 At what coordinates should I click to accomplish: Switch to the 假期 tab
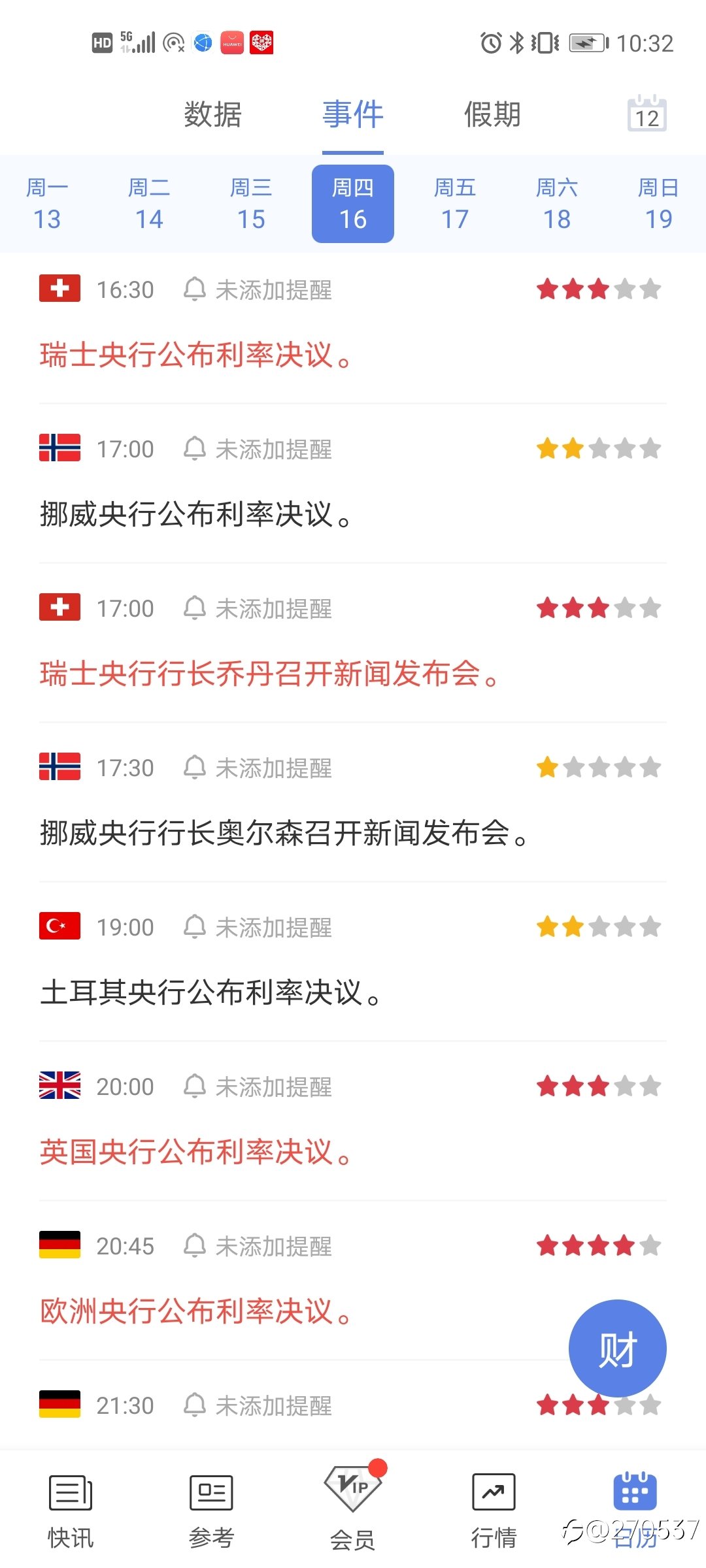point(492,114)
